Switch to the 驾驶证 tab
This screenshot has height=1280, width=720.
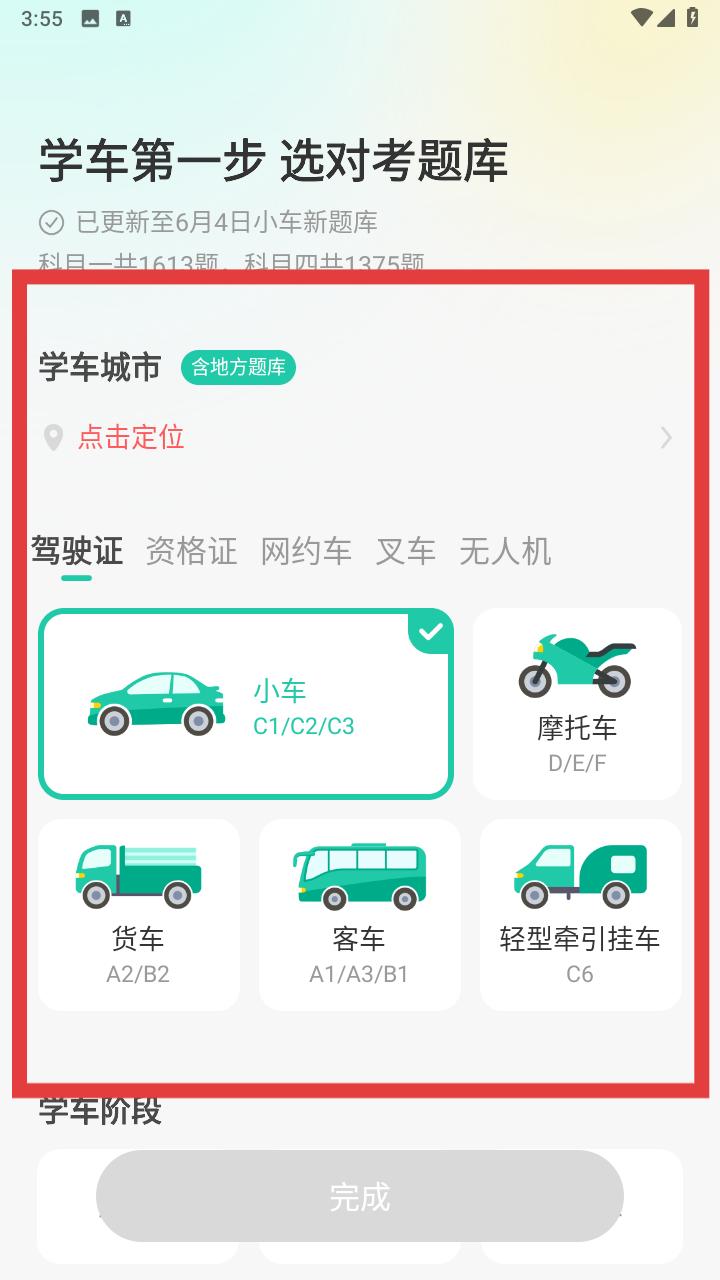click(x=77, y=551)
